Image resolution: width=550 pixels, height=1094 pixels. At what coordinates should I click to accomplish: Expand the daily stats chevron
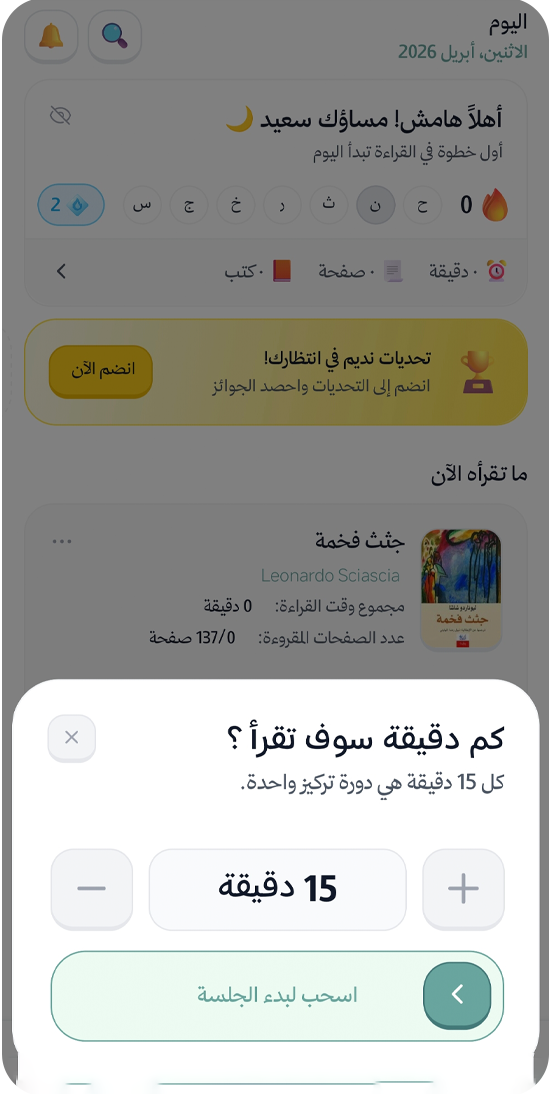(61, 271)
